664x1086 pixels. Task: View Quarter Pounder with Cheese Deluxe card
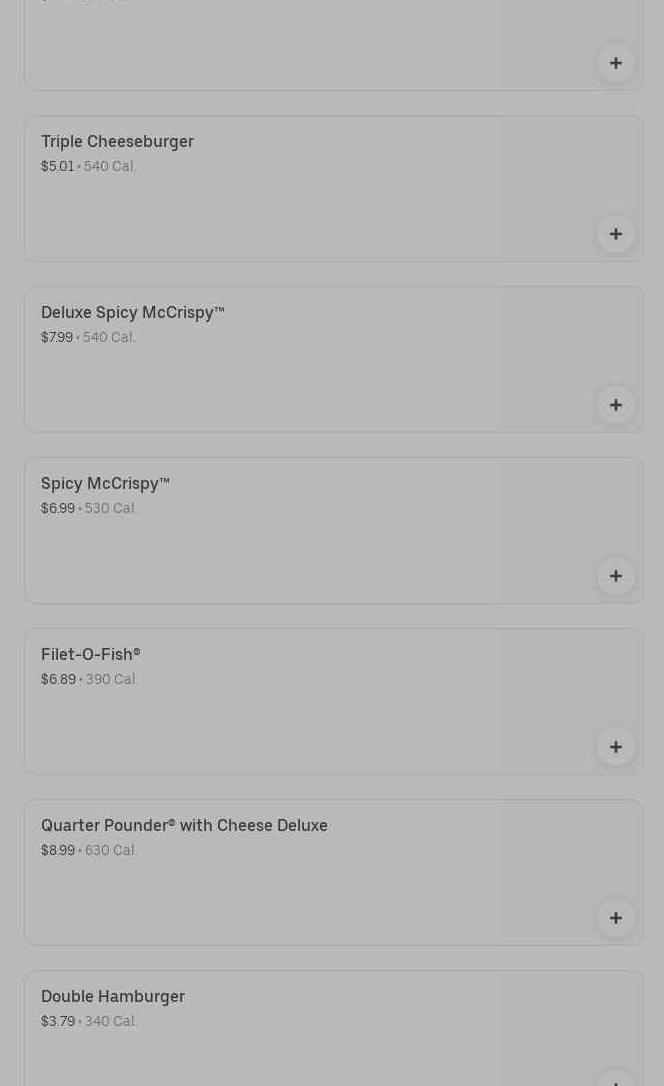tap(334, 873)
